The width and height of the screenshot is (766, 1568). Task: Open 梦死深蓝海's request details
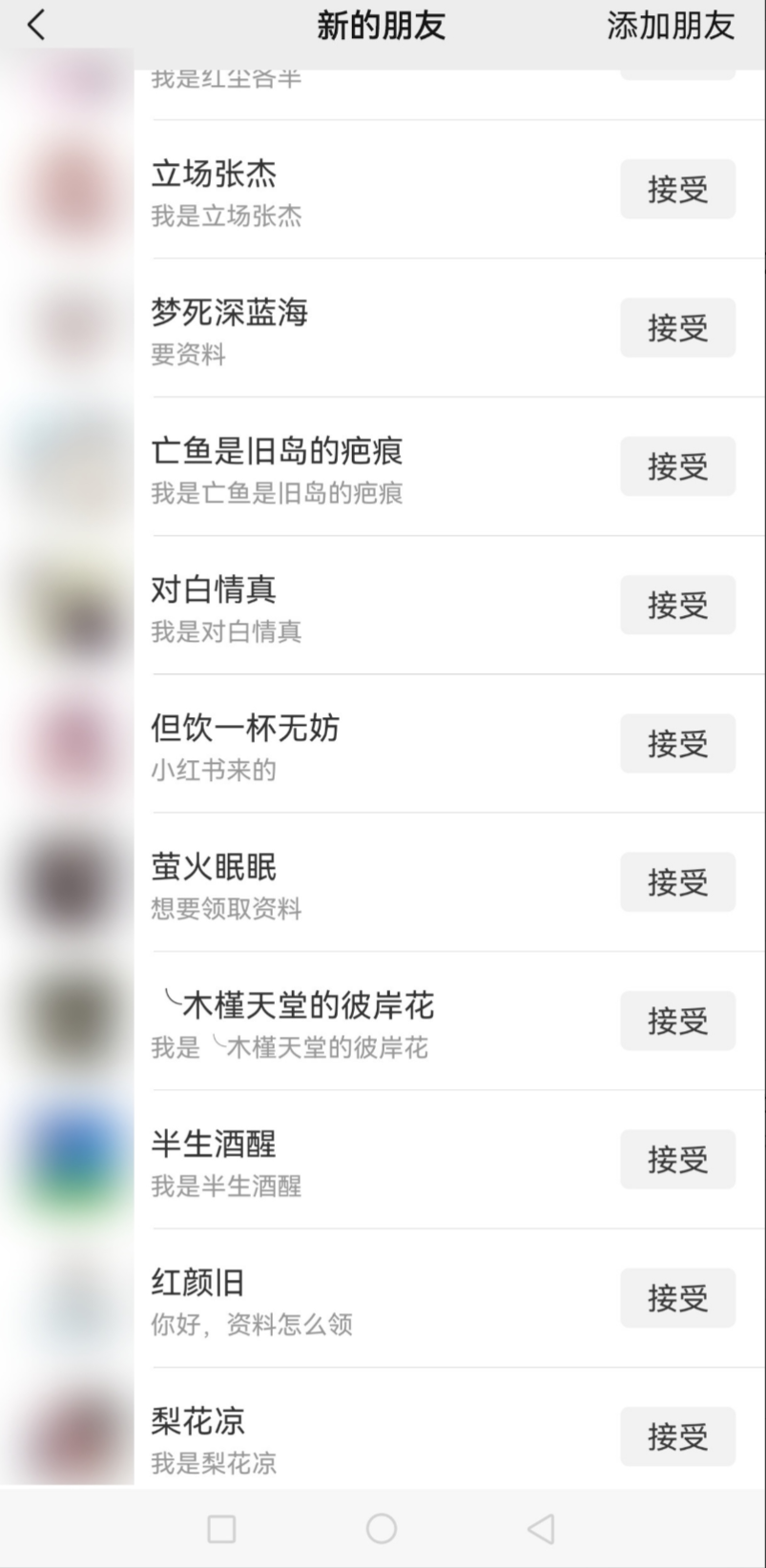click(x=362, y=328)
